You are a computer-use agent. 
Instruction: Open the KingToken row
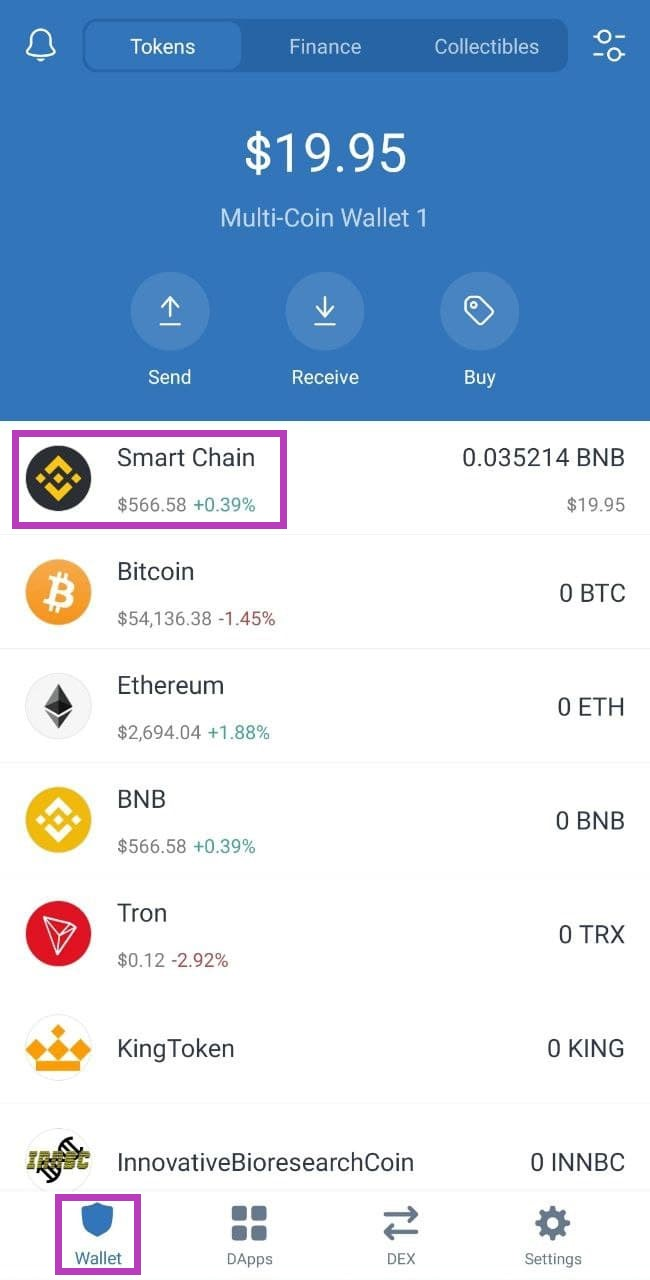pos(325,1048)
